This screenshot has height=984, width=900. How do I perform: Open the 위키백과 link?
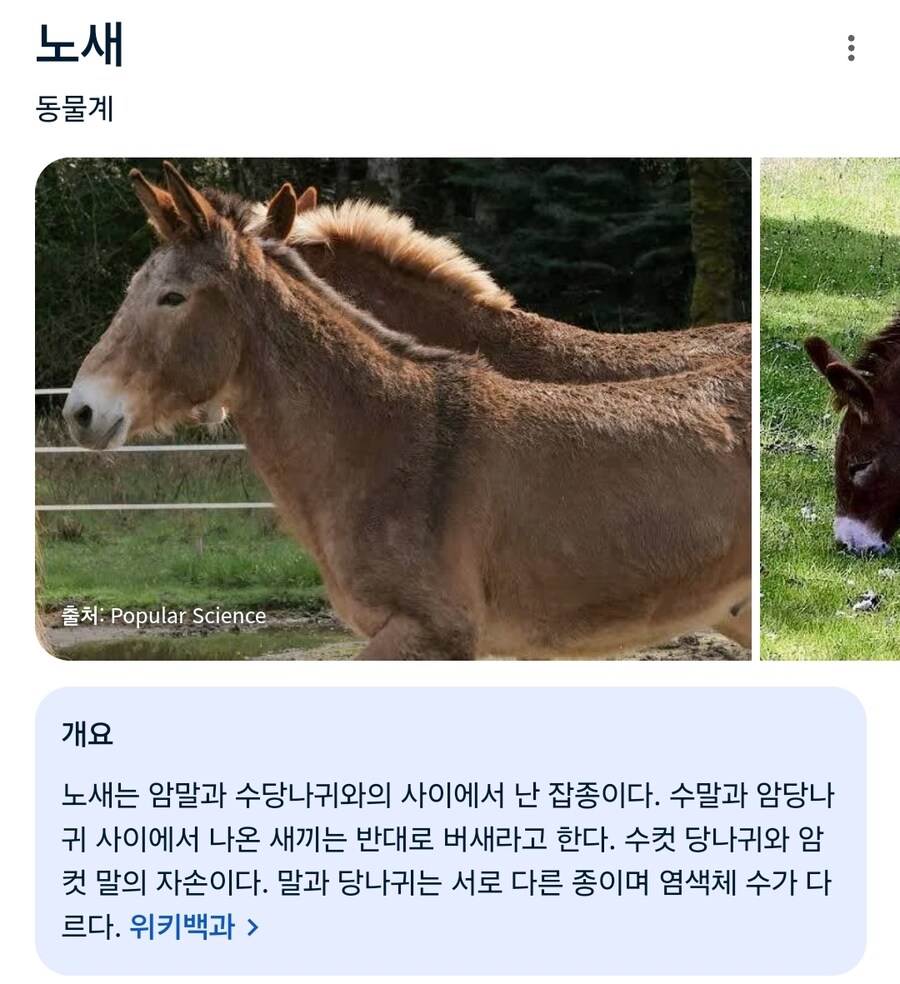pos(193,927)
